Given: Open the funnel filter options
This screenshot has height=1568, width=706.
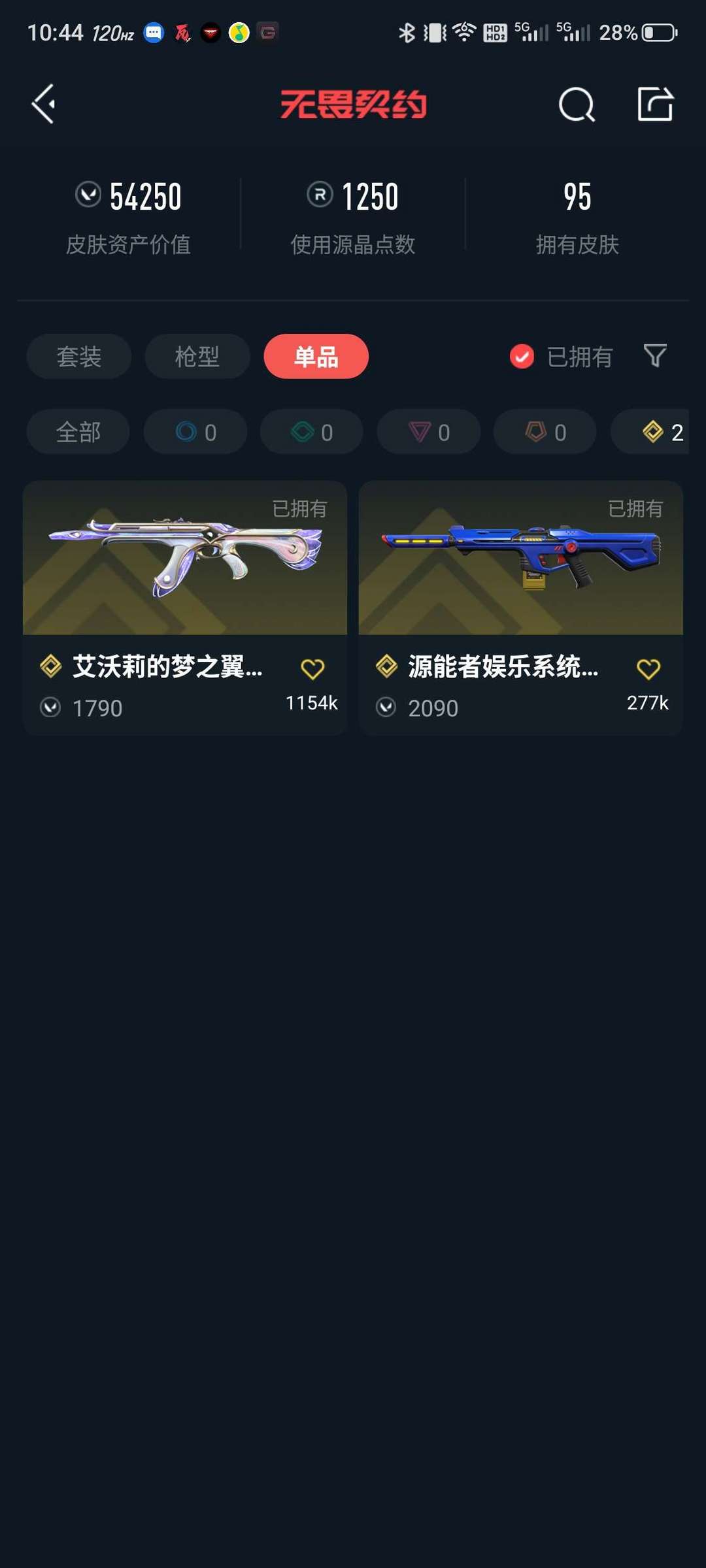Looking at the screenshot, I should 654,356.
